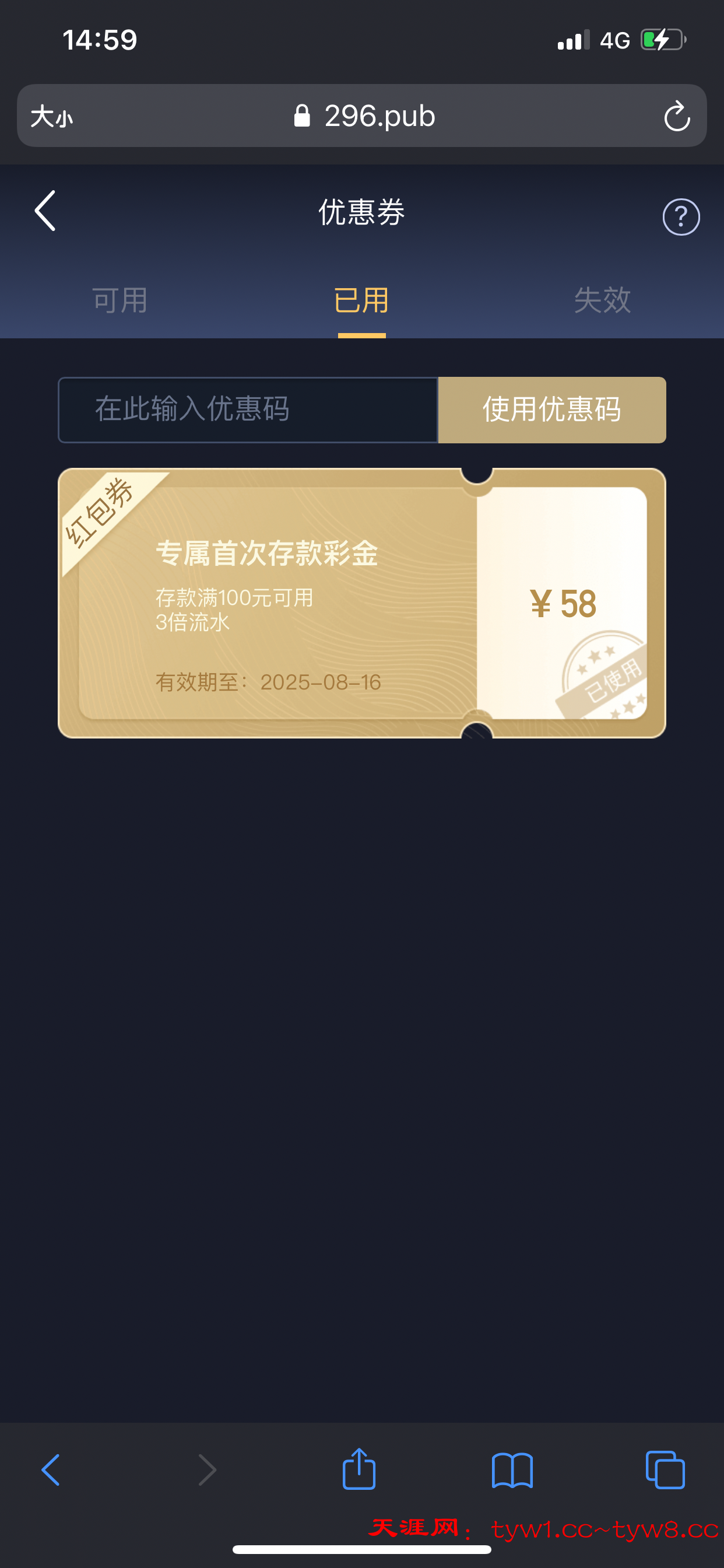Reload the 296.pub page
The image size is (724, 1568).
(x=677, y=116)
